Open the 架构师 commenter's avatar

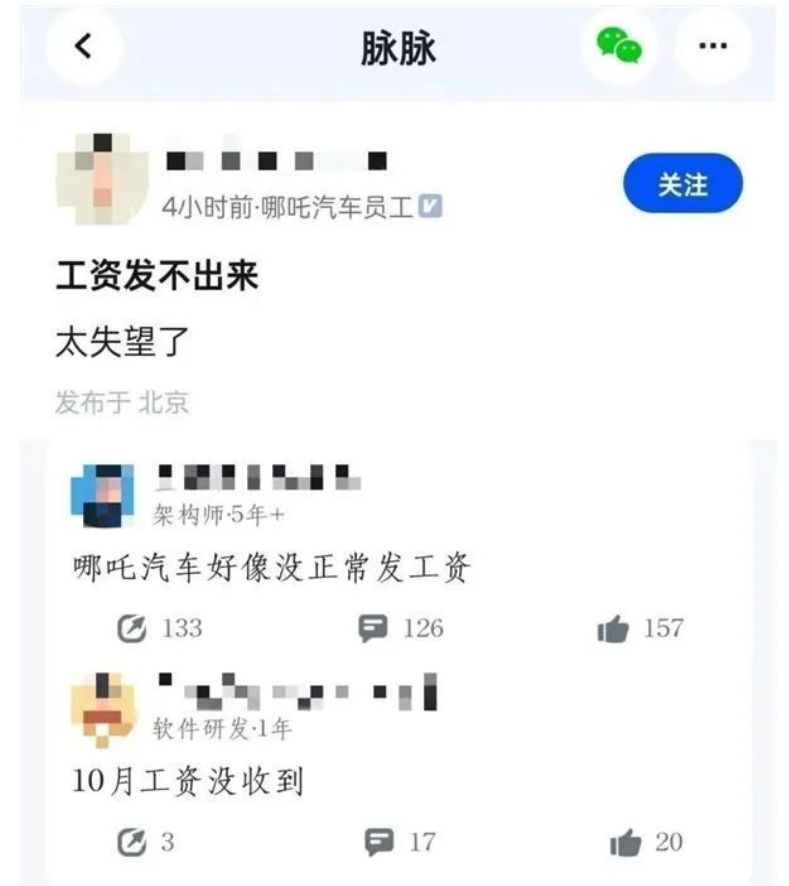[x=102, y=496]
